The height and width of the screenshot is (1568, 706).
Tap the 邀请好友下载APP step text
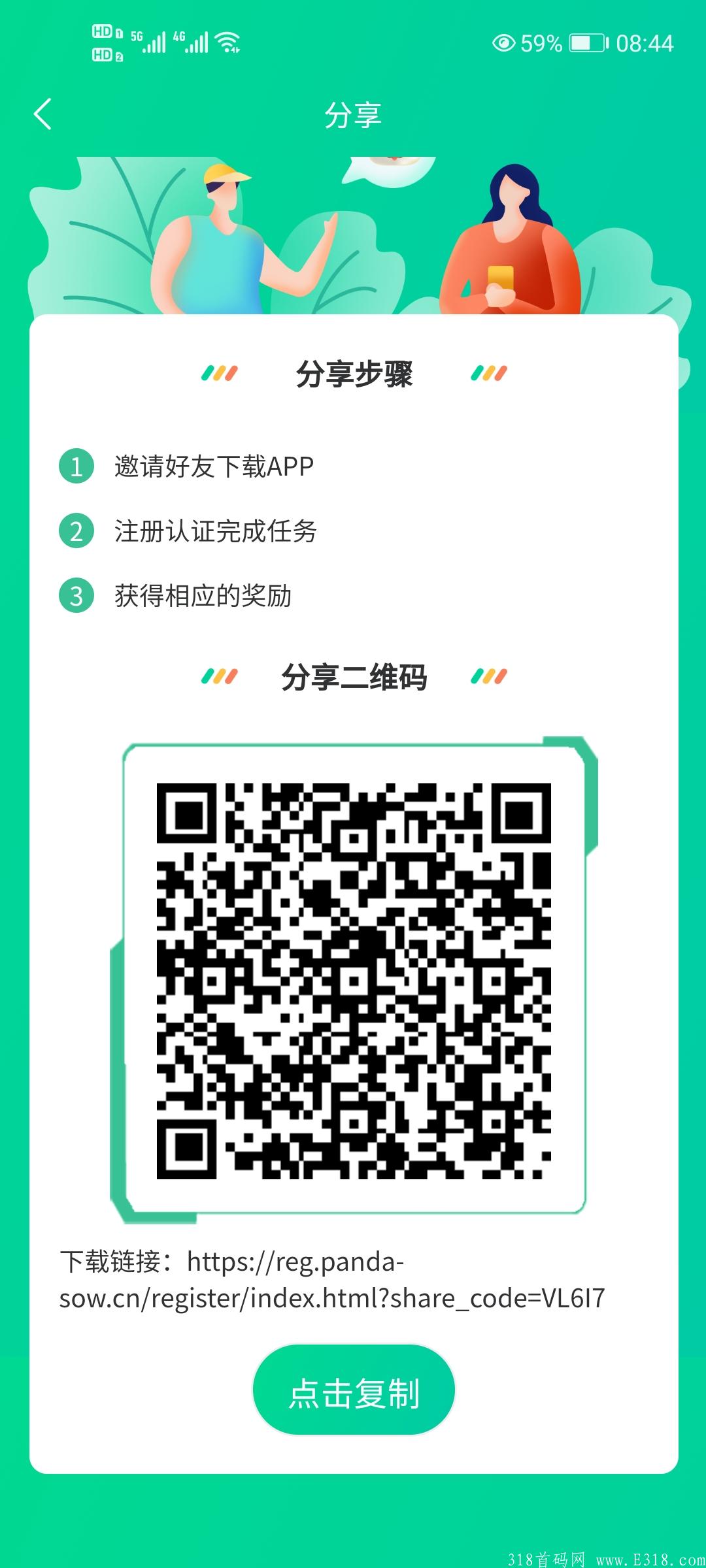(x=212, y=466)
